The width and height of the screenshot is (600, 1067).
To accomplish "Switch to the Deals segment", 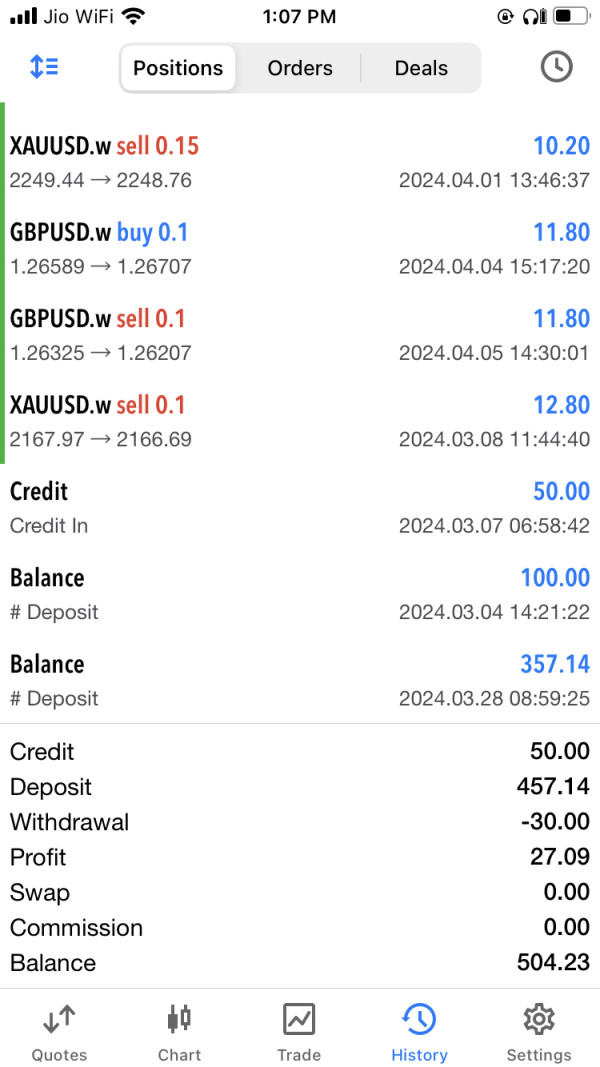I will coord(421,68).
